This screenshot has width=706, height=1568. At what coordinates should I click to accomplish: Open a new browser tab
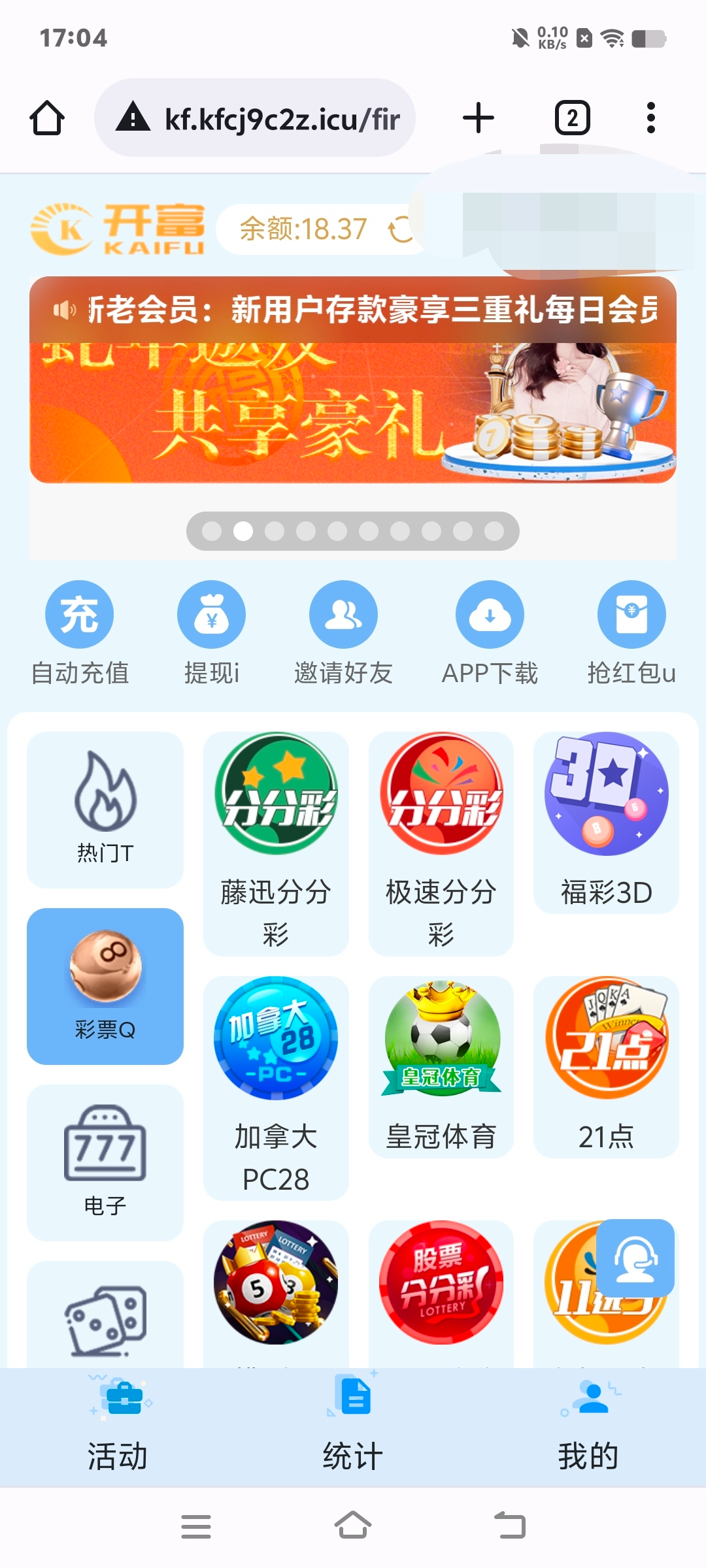pyautogui.click(x=479, y=118)
